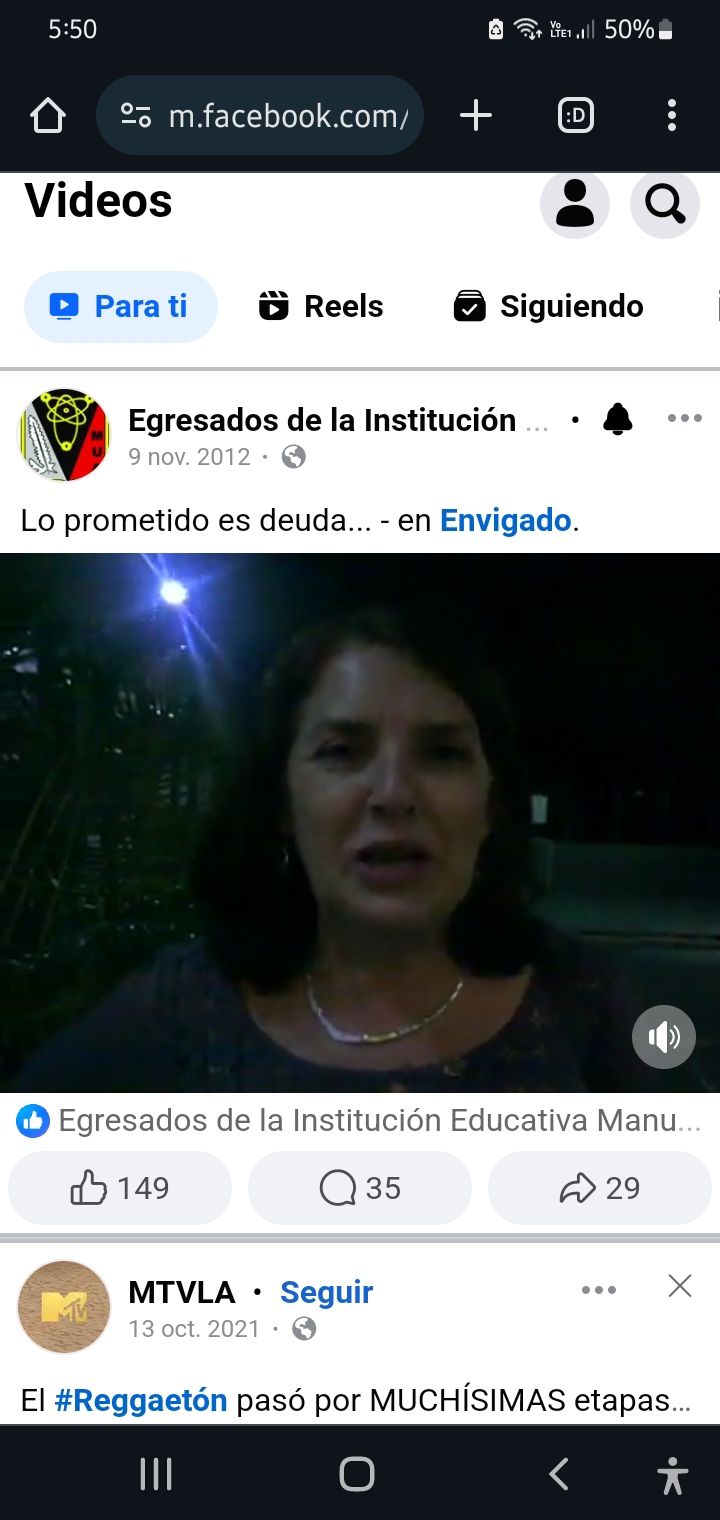The height and width of the screenshot is (1520, 720).
Task: Follow MTVLA with the Seguir link
Action: [x=326, y=1292]
